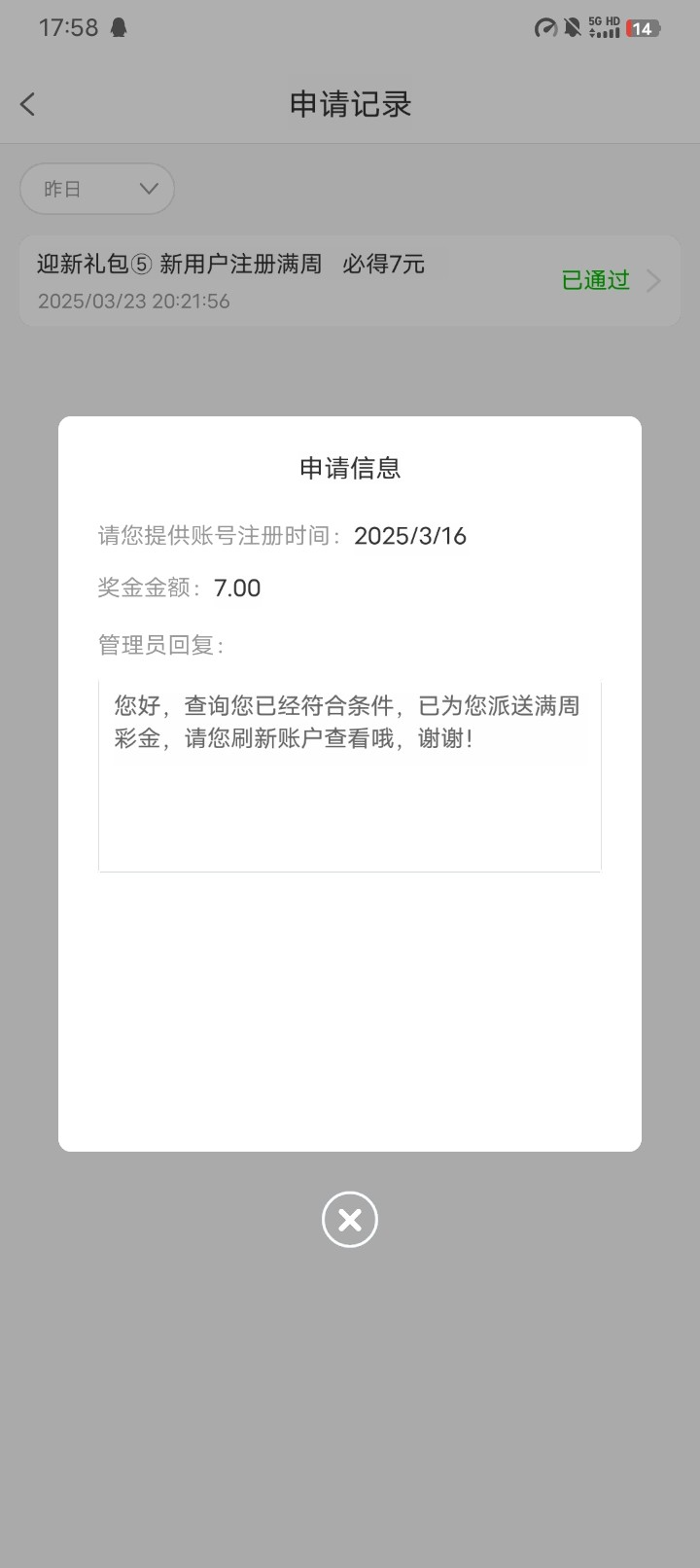Viewport: 700px width, 1568px height.
Task: Tap the 管理员回复 text box
Action: pyautogui.click(x=350, y=776)
